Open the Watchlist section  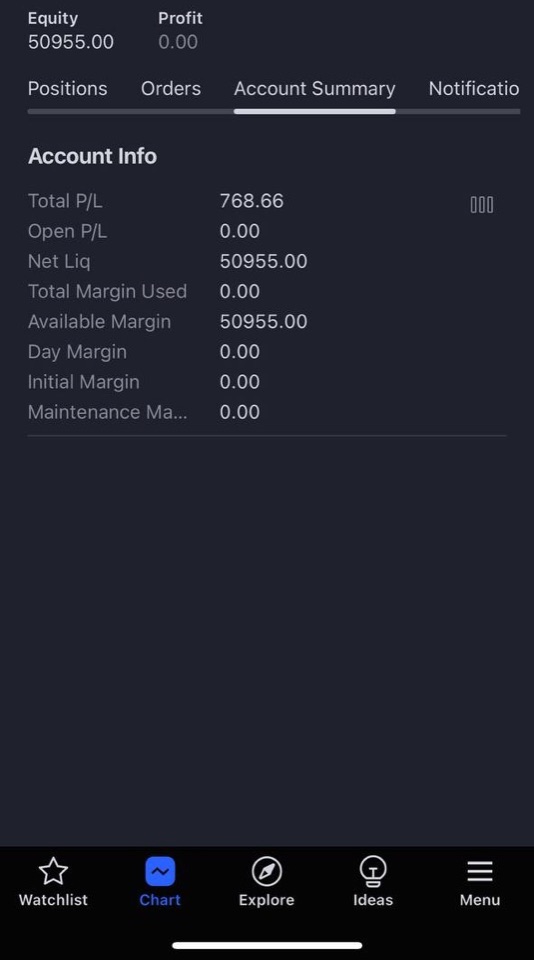tap(53, 882)
